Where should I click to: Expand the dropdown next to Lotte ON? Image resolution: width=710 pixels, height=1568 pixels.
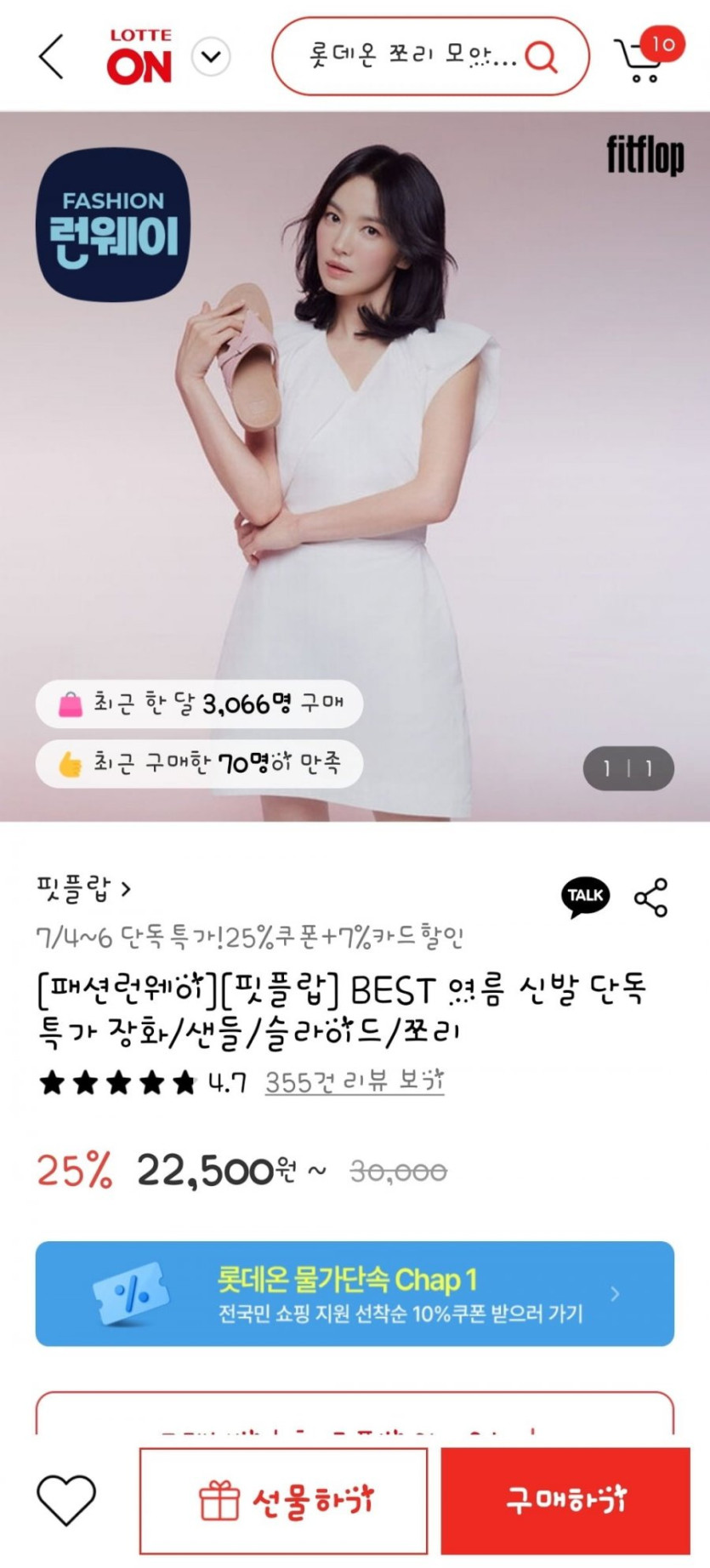[211, 57]
